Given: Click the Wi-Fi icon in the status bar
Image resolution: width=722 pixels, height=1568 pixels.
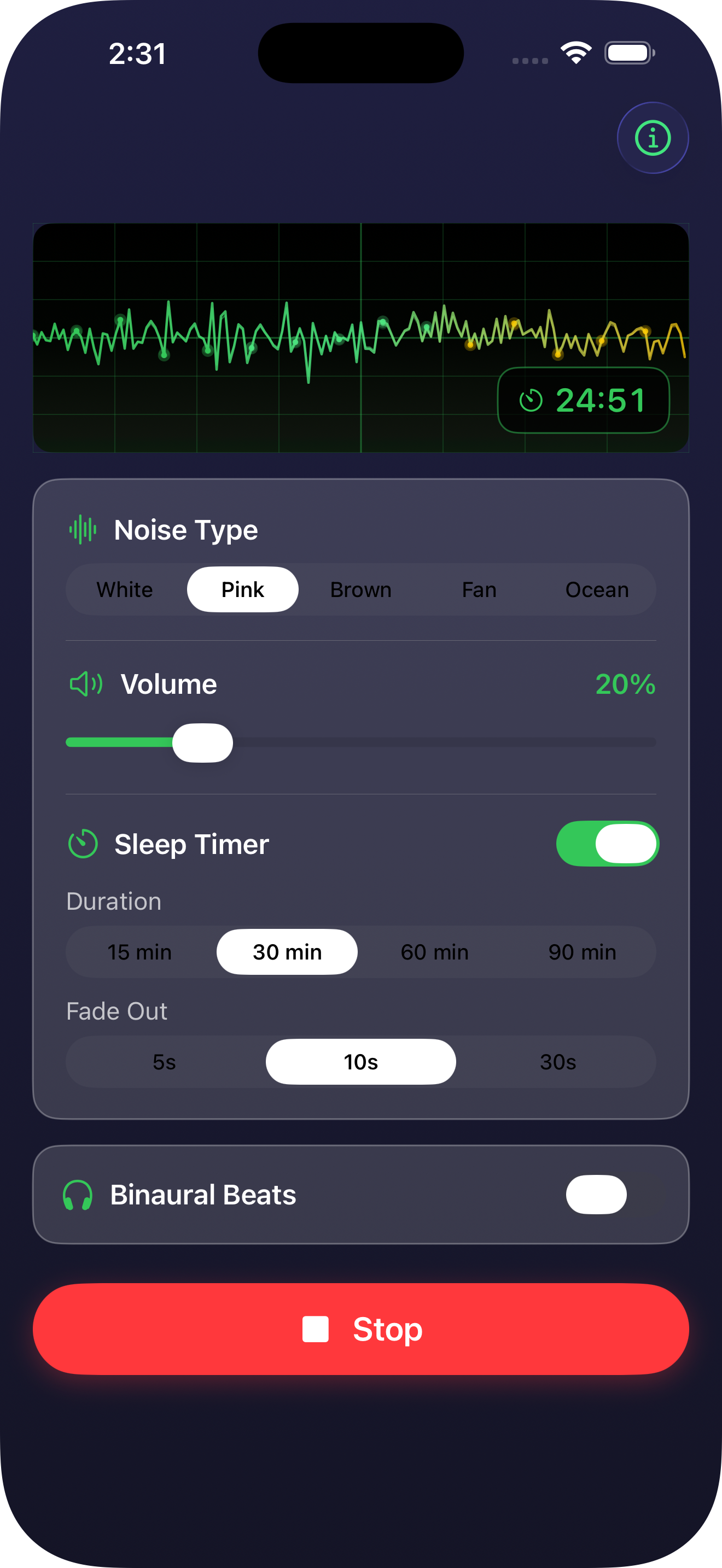Looking at the screenshot, I should 575,54.
